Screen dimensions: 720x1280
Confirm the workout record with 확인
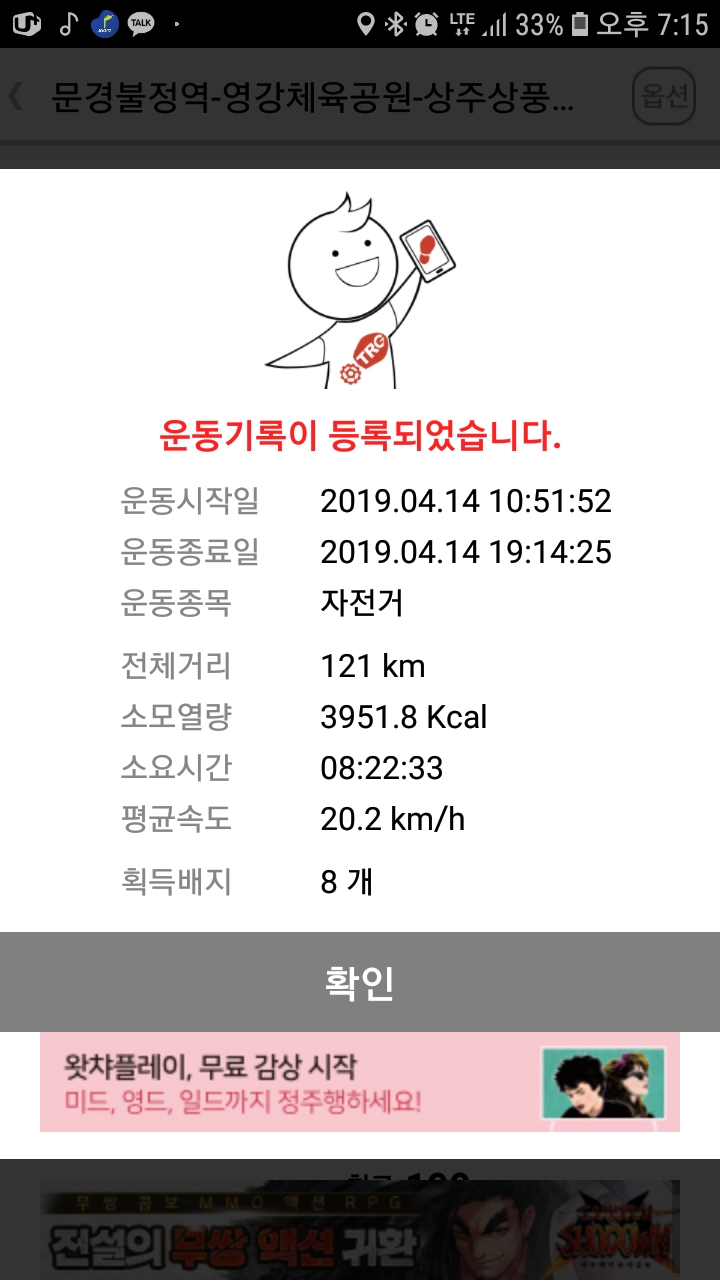coord(360,982)
